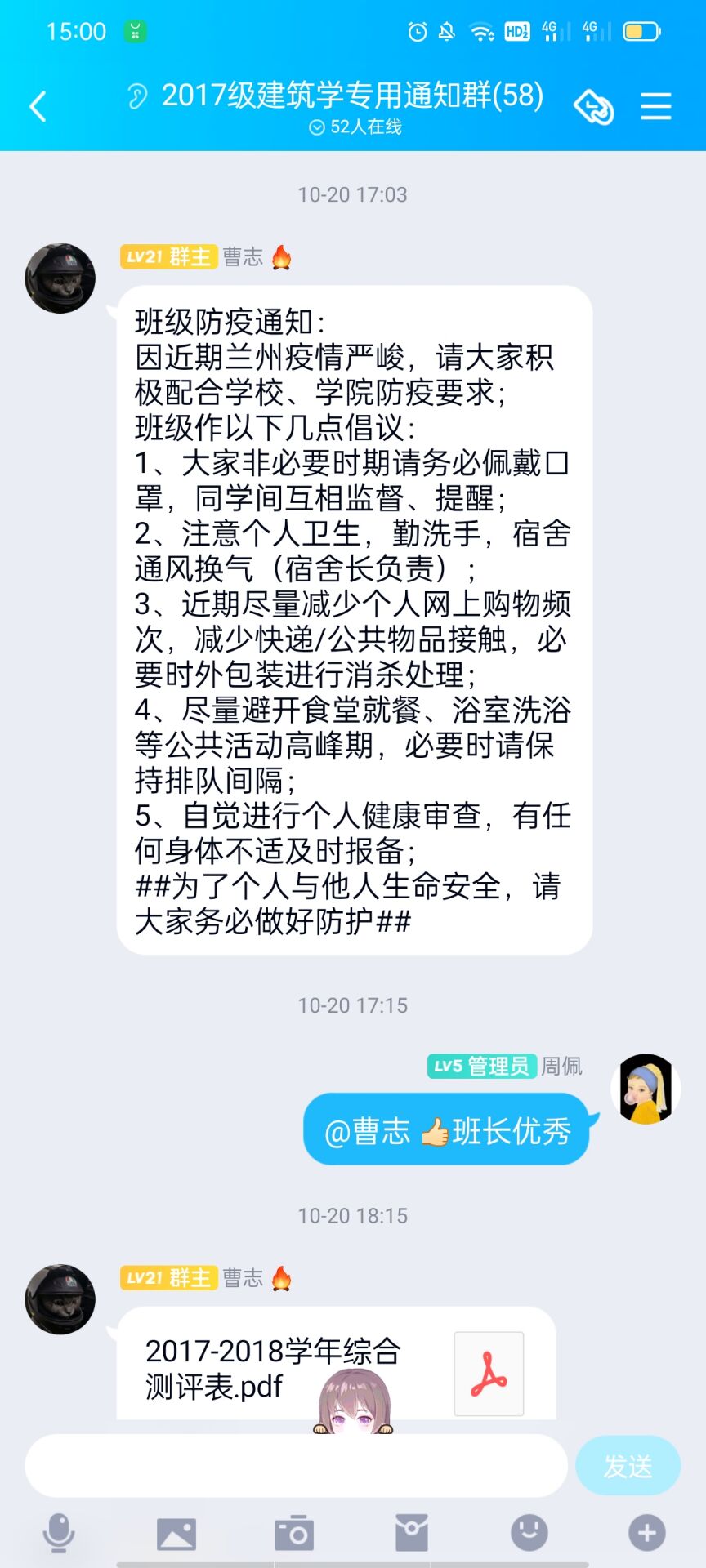
Task: Open the red packet icon
Action: tap(412, 1533)
